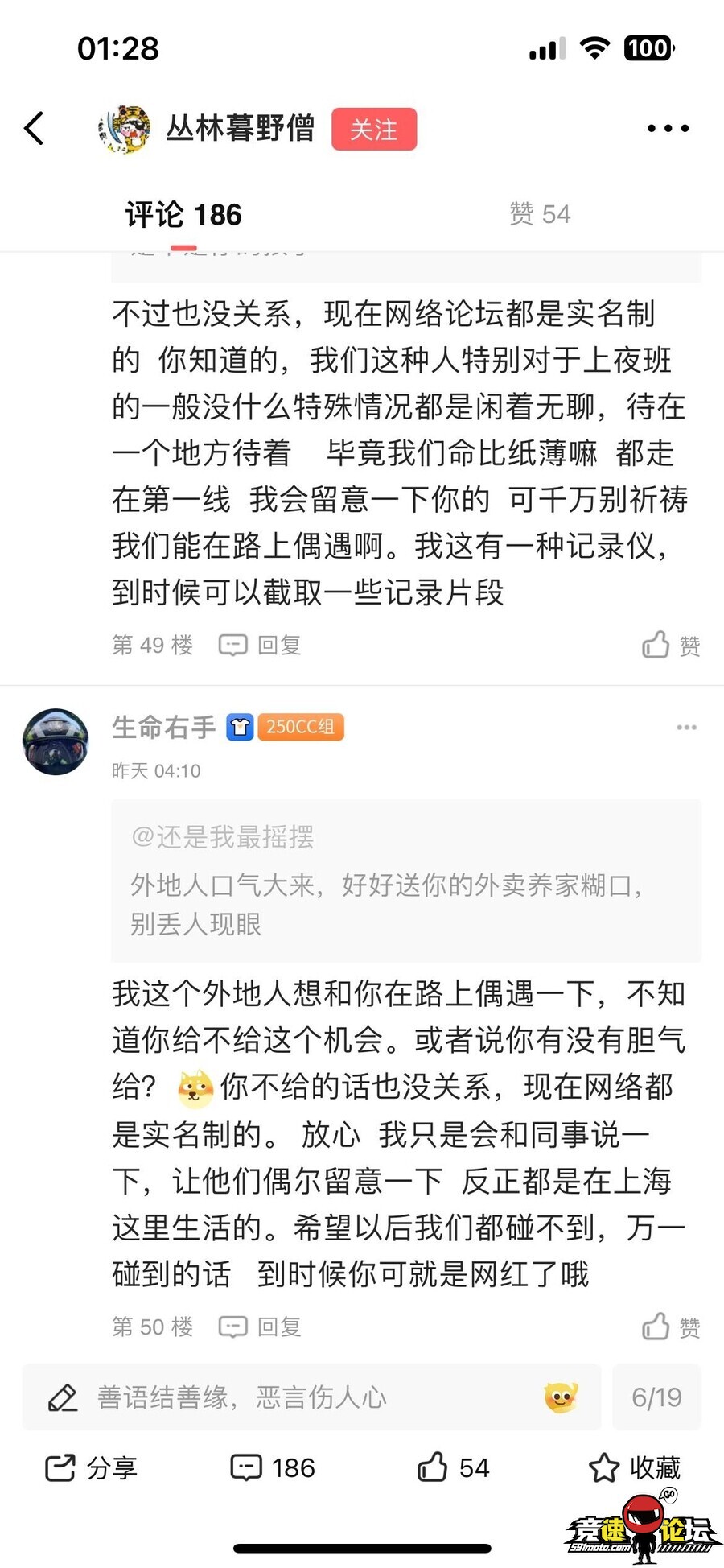Switch to the 赞 54 tab
The height and width of the screenshot is (1568, 724).
click(x=540, y=214)
